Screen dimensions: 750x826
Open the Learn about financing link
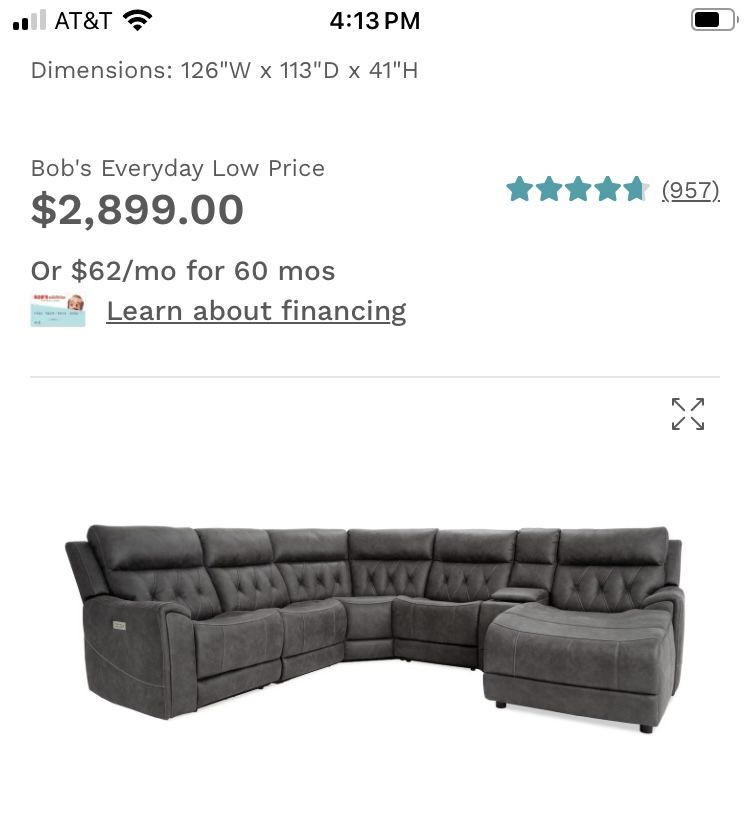(x=256, y=310)
